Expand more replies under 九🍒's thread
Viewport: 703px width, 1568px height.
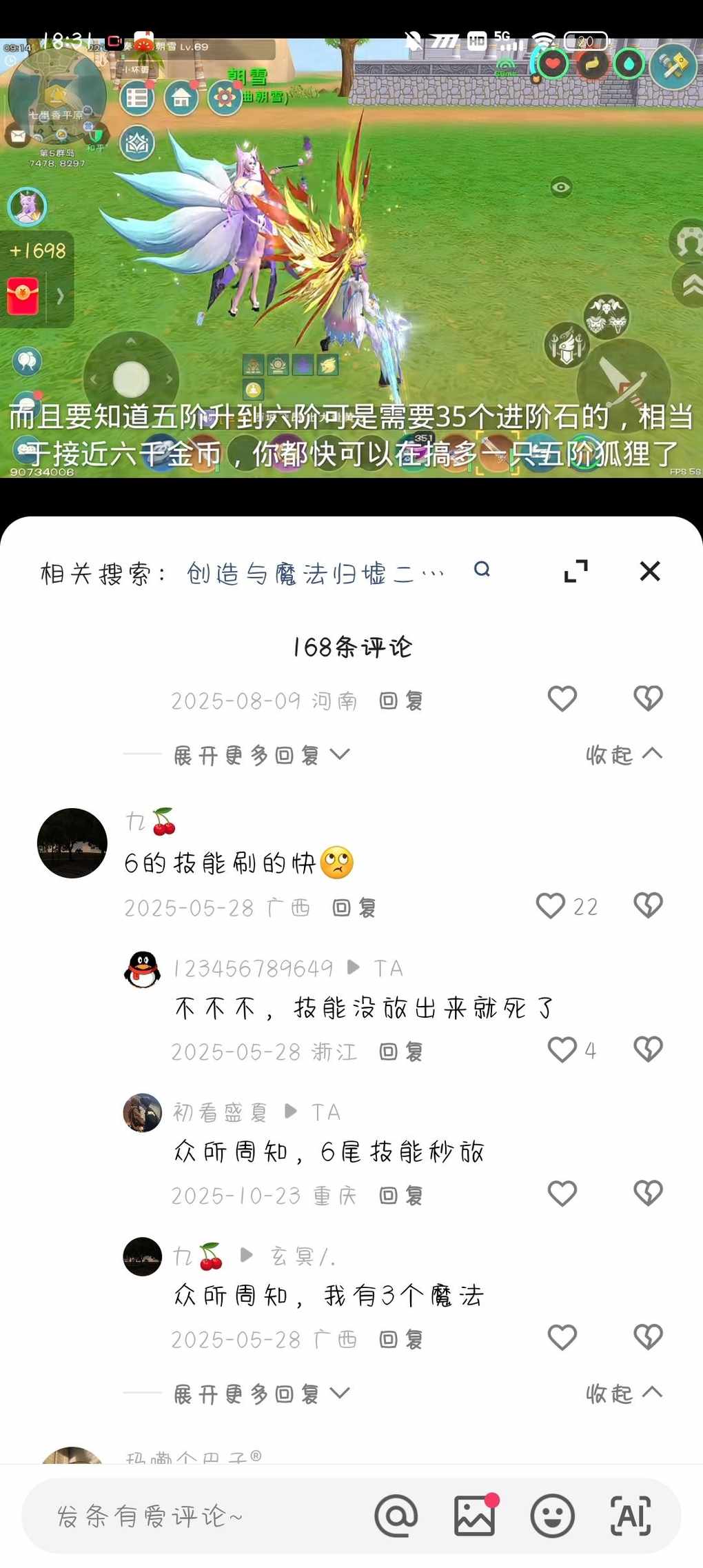click(x=262, y=1394)
